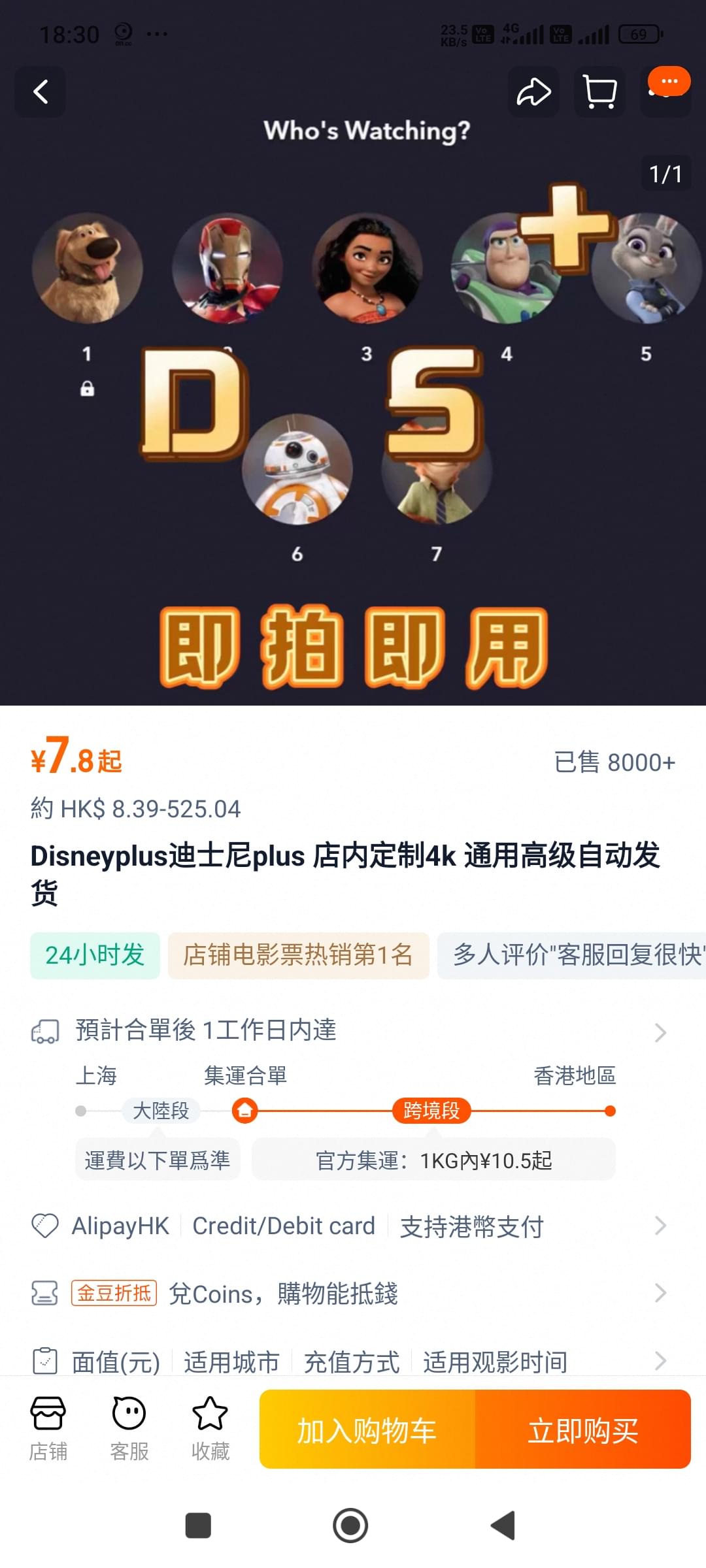Open the shopping cart icon
The width and height of the screenshot is (706, 1568).
(599, 92)
